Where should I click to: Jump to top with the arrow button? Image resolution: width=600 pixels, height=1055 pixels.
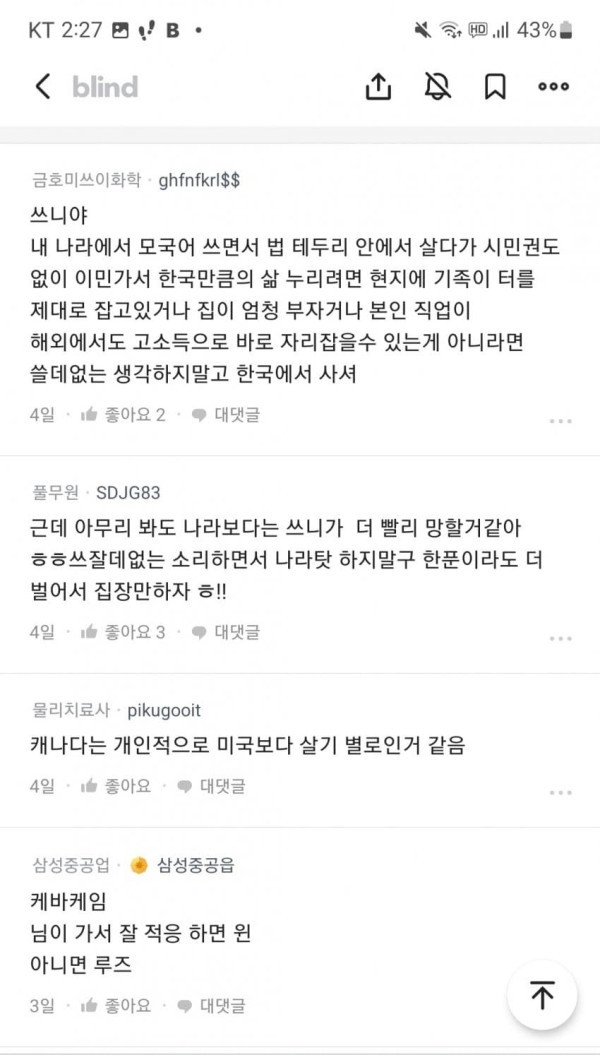tap(542, 996)
